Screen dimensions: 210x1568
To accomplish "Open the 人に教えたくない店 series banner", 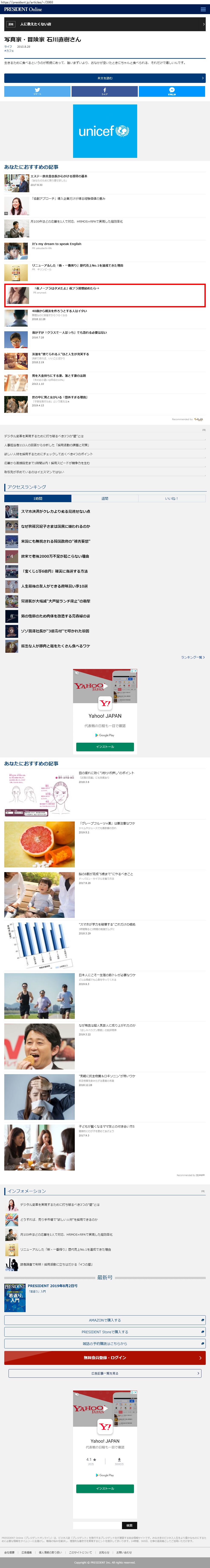I will [x=105, y=24].
